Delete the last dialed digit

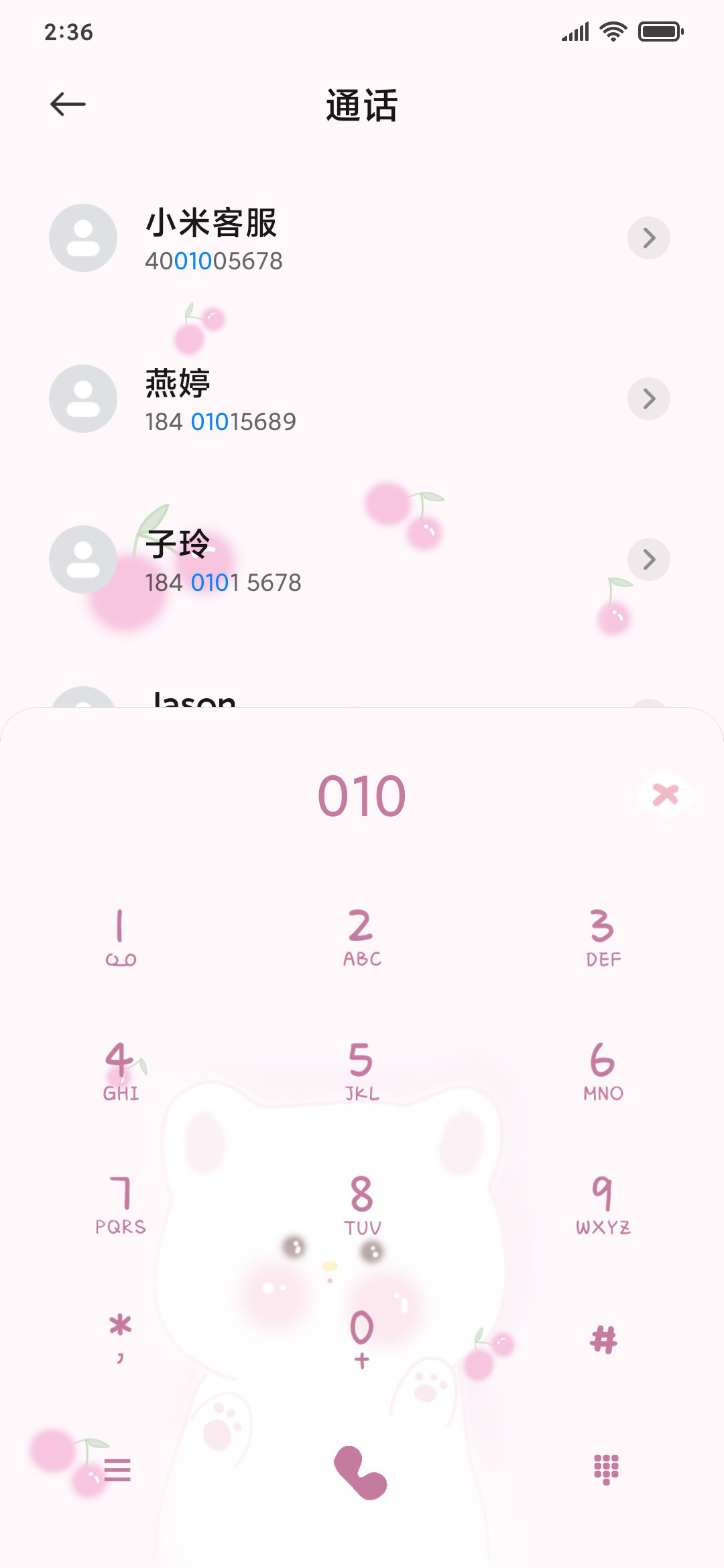click(x=665, y=795)
